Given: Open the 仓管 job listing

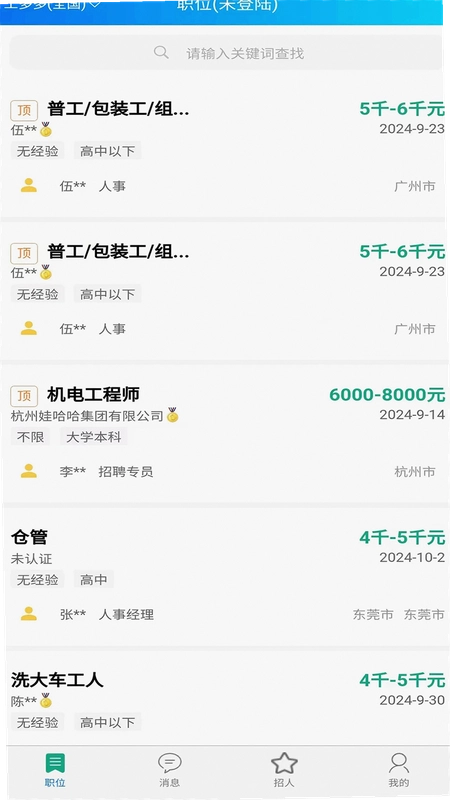Looking at the screenshot, I should [x=225, y=576].
